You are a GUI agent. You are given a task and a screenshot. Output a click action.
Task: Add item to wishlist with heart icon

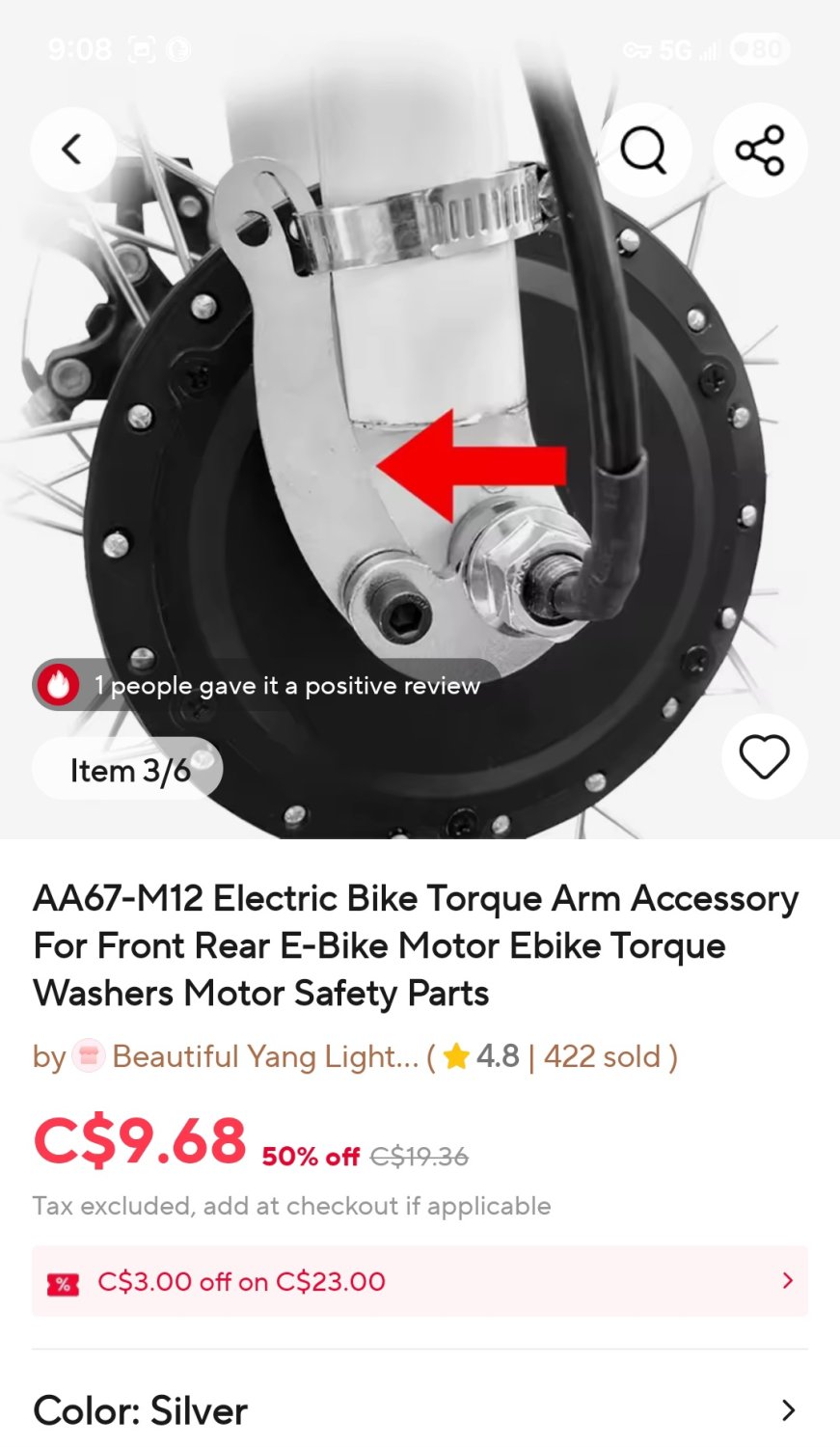point(764,756)
